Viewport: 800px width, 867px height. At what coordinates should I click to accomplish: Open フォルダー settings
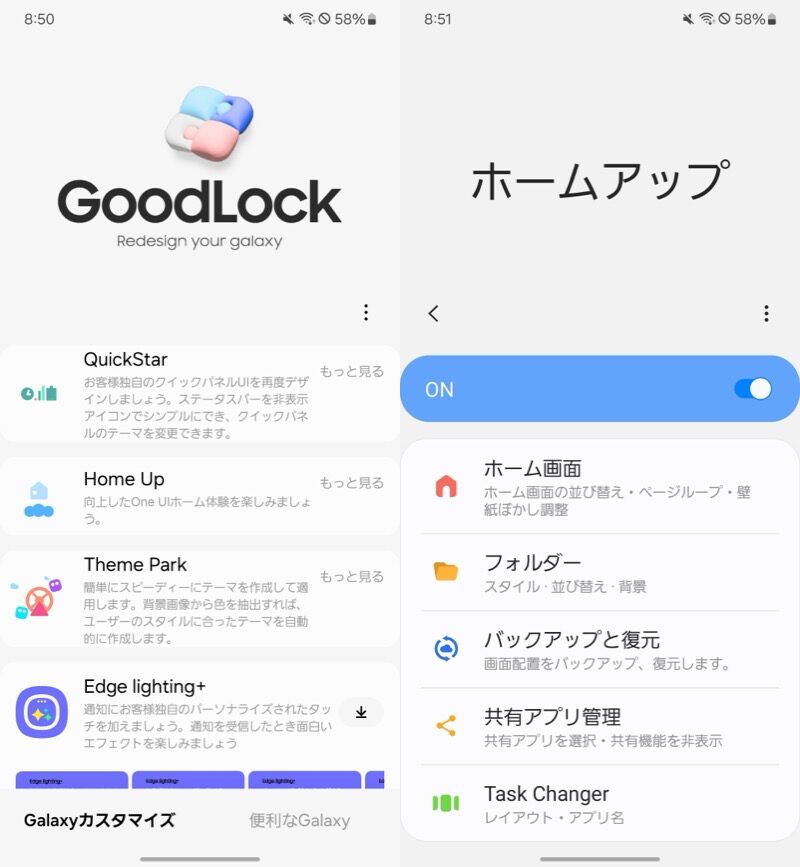click(600, 573)
